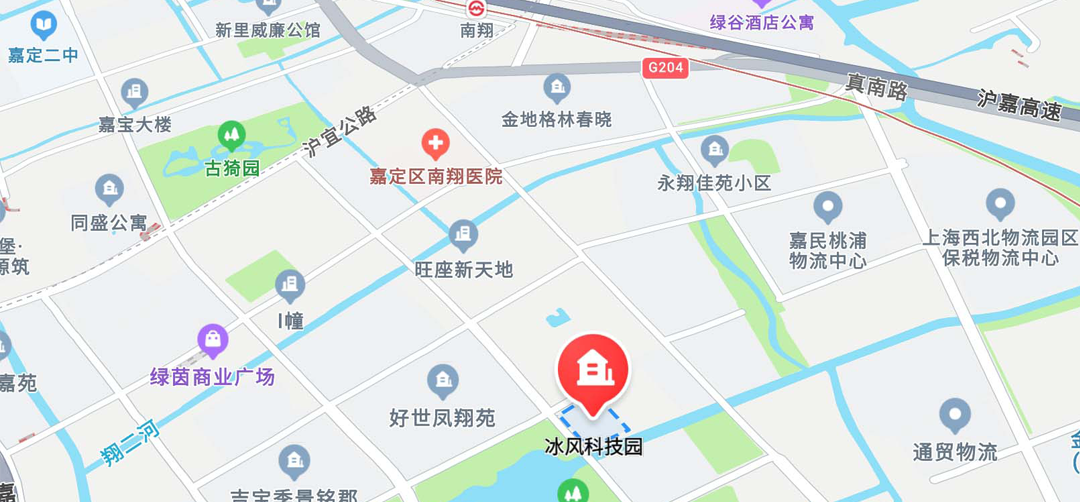1080x502 pixels.
Task: Tap the 旺座新天地 building marker
Action: [462, 236]
